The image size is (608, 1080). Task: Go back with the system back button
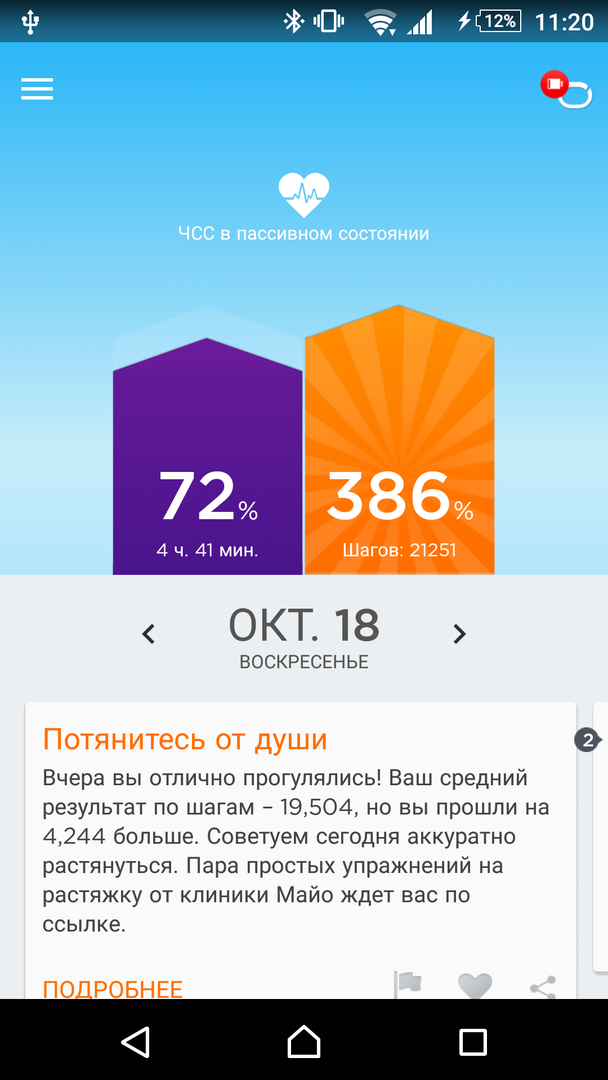click(135, 1042)
